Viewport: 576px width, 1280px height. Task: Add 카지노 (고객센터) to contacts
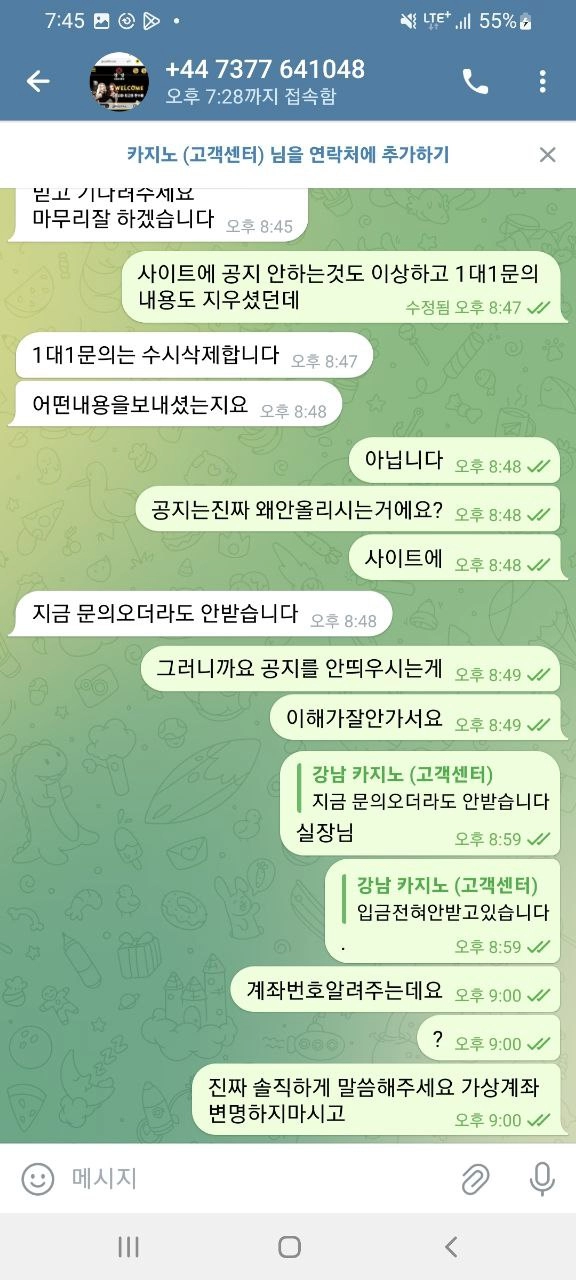[x=288, y=154]
